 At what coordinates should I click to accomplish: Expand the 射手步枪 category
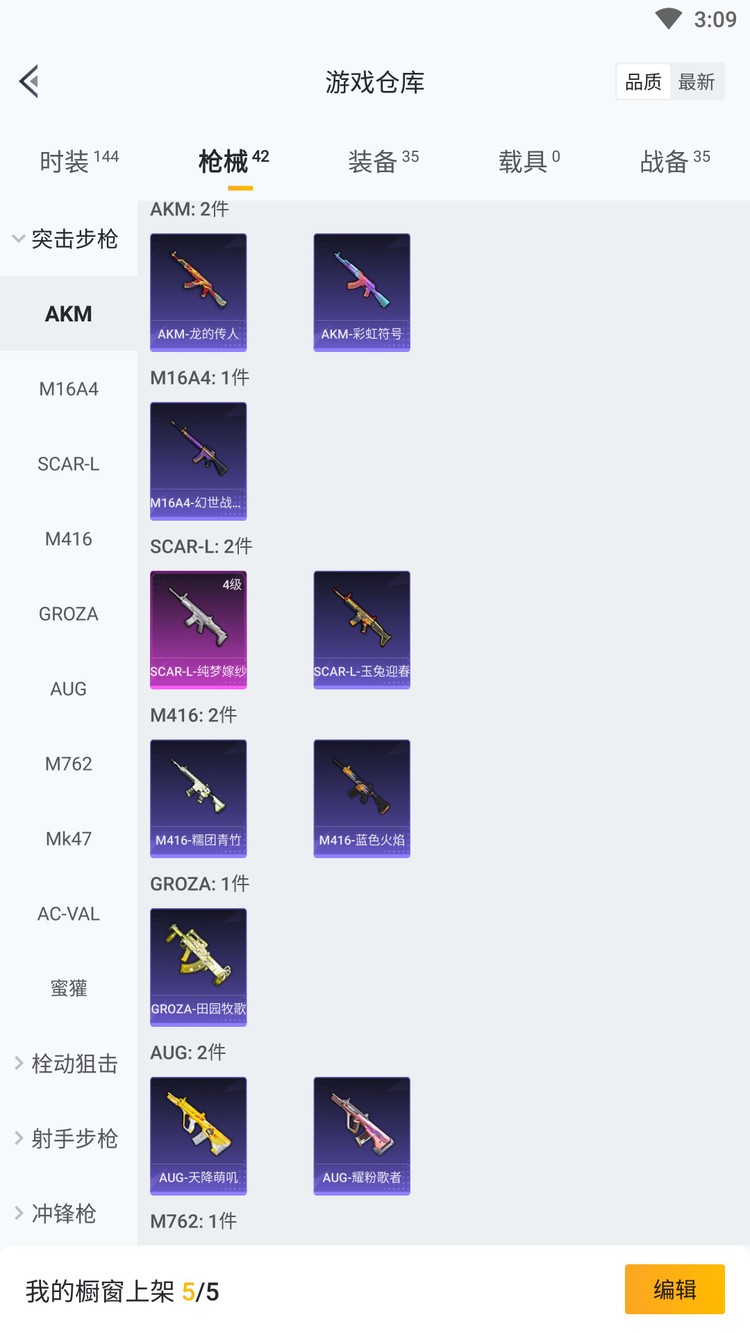pyautogui.click(x=66, y=1139)
